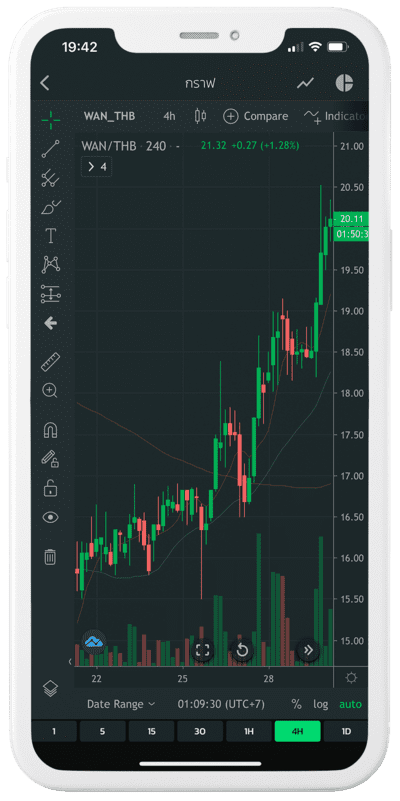Viewport: 400px width, 801px height.
Task: Tap the Compare button
Action: pos(256,116)
